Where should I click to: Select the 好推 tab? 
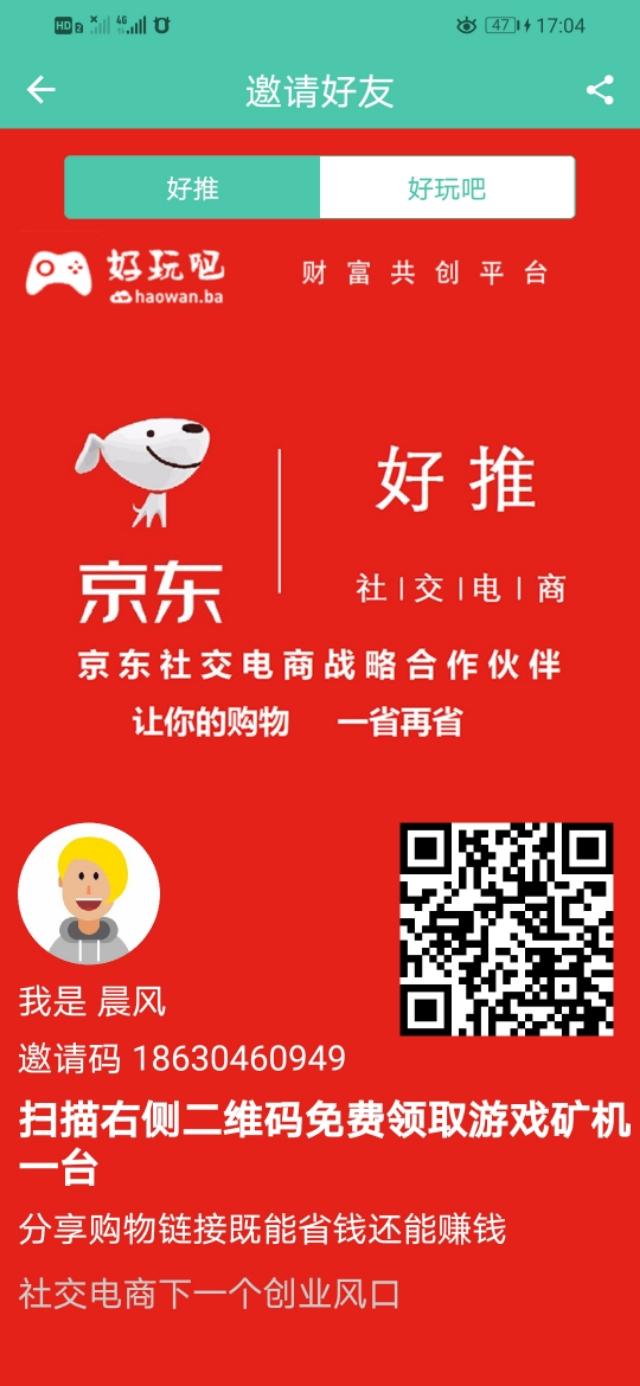click(192, 188)
